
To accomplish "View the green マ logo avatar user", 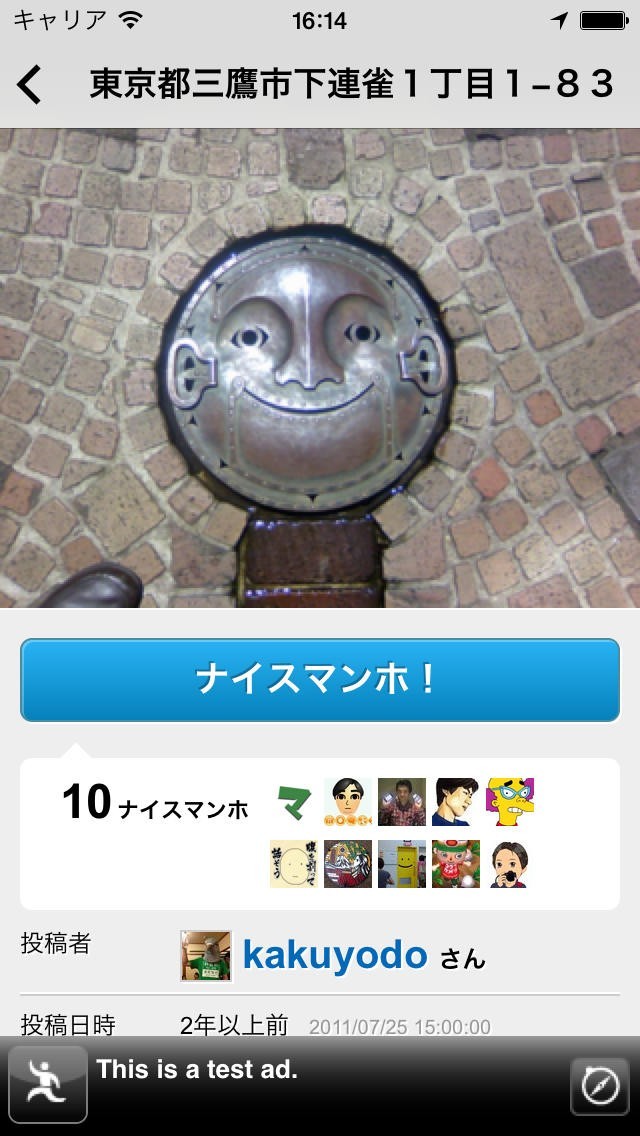I will pos(294,802).
